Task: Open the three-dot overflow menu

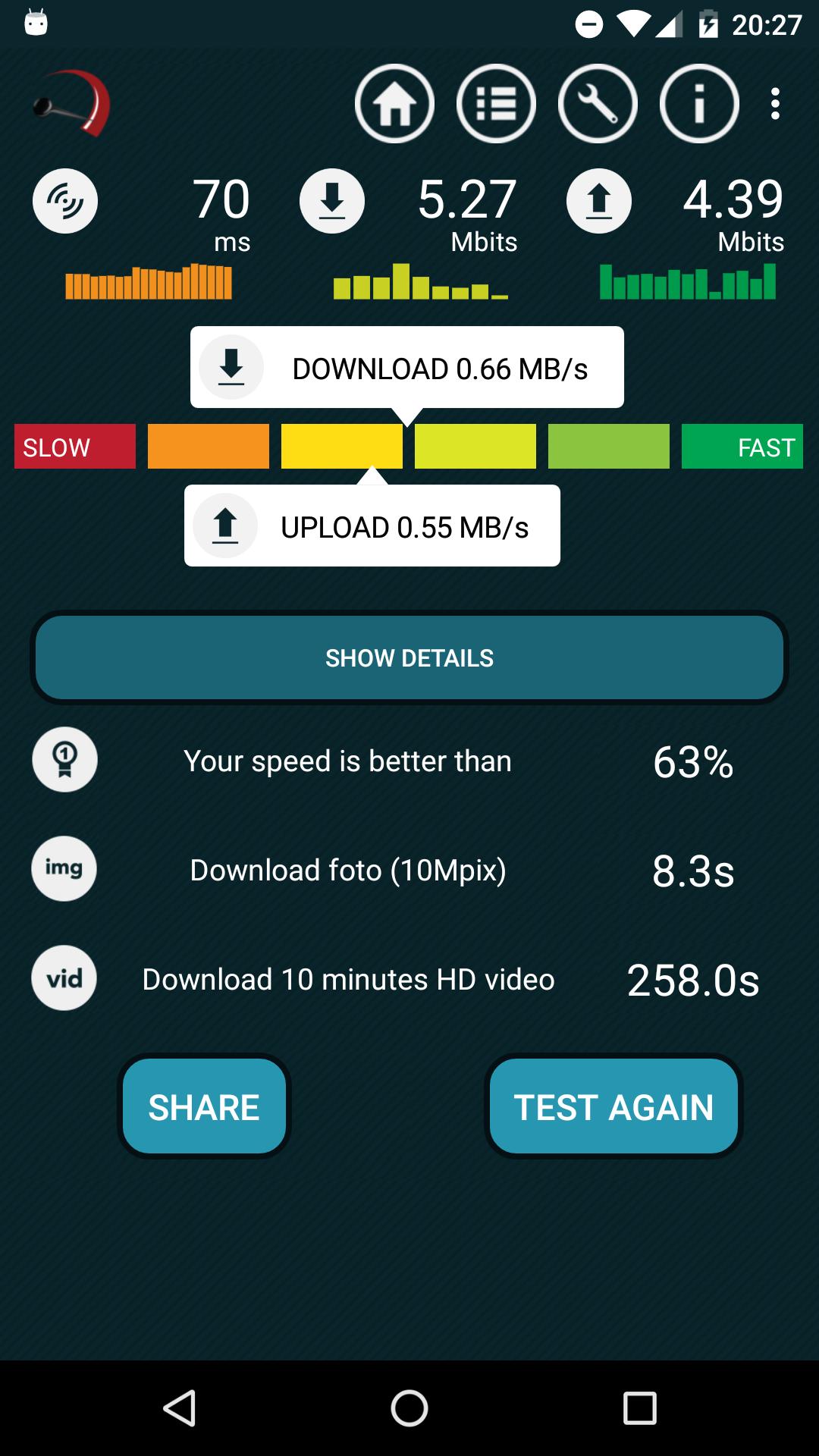Action: (x=775, y=104)
